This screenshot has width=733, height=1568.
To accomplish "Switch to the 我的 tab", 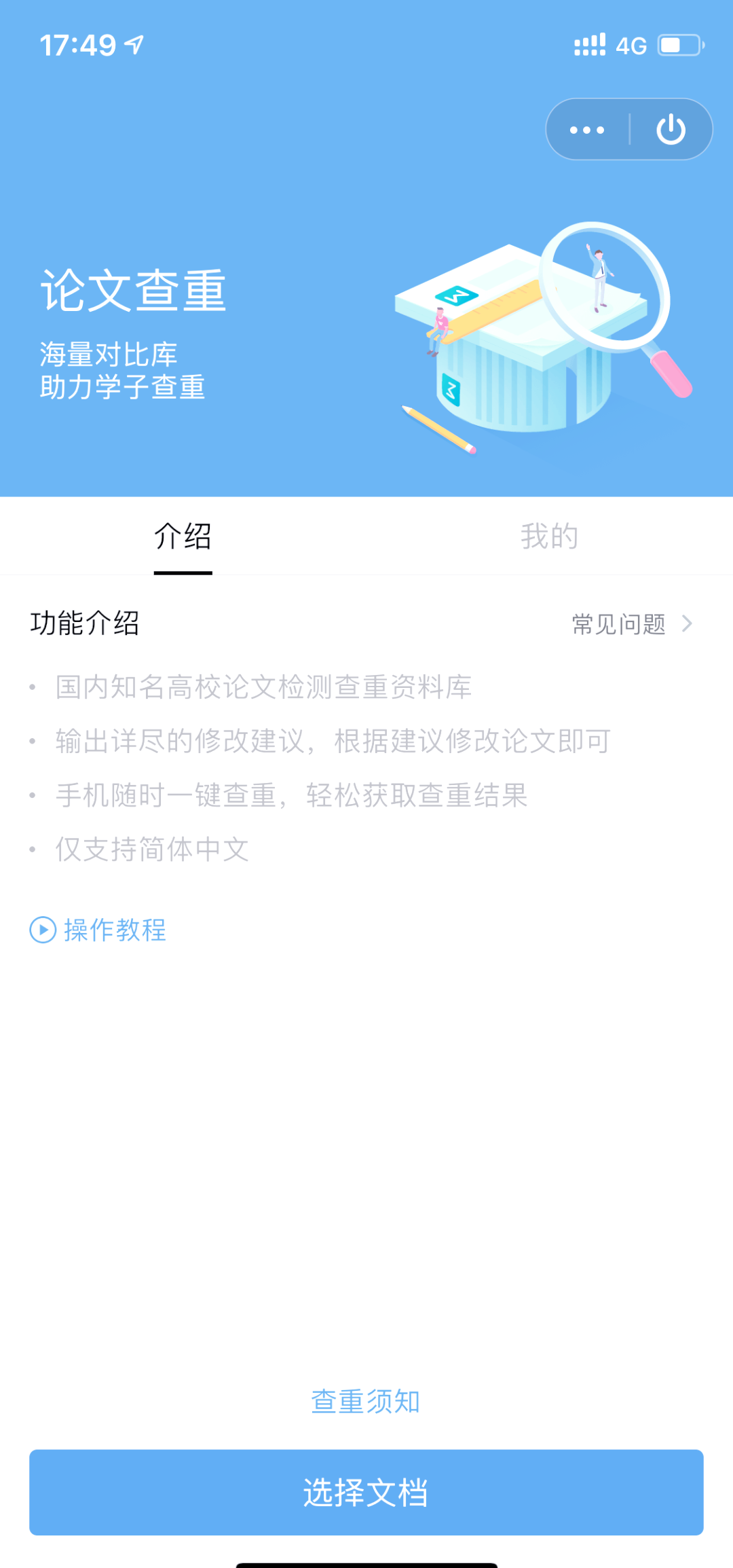I will tap(549, 536).
